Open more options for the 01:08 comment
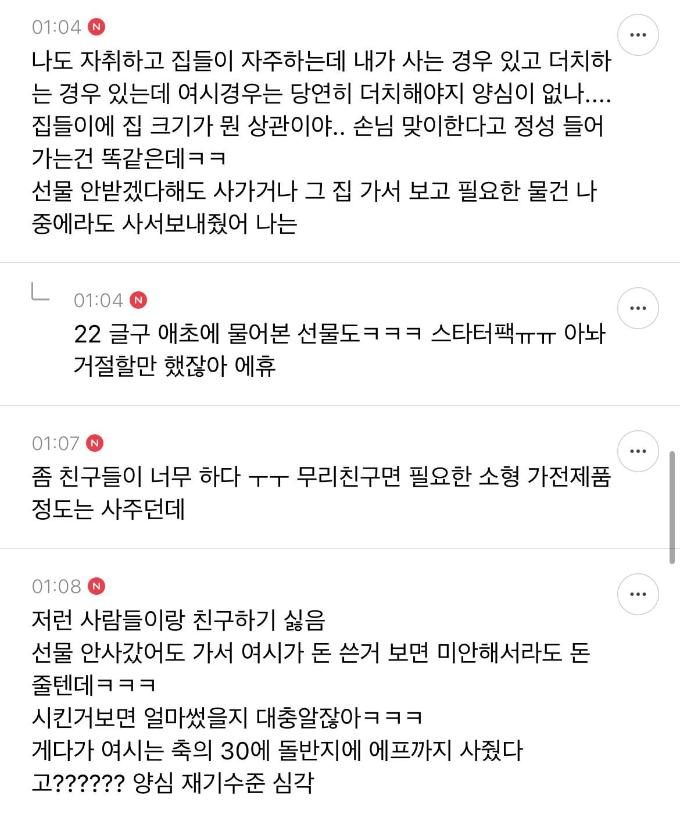The height and width of the screenshot is (821, 680). (x=638, y=594)
